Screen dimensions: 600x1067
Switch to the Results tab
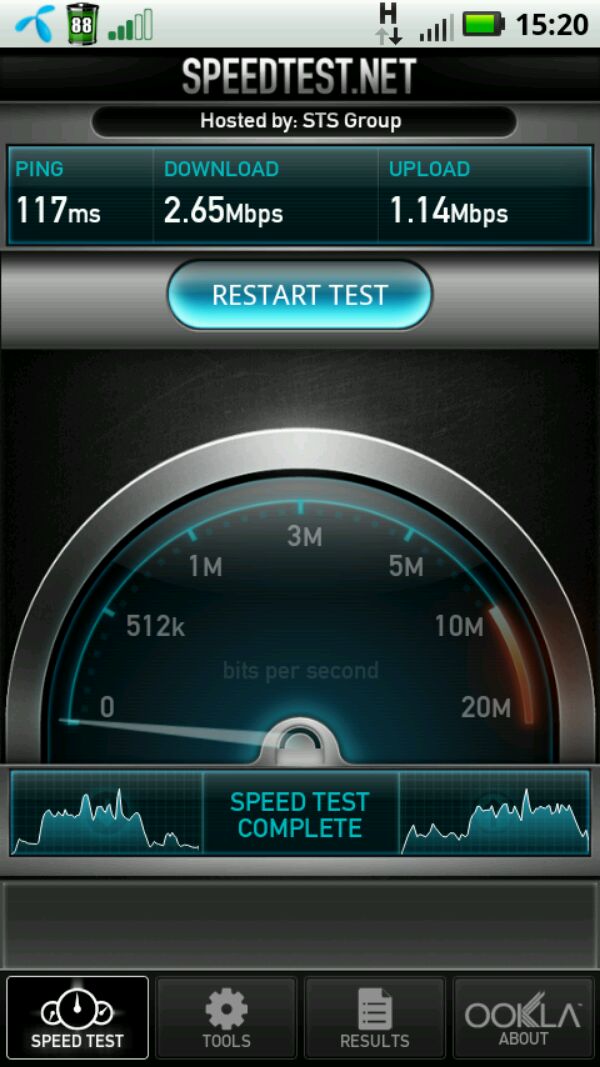point(374,1018)
